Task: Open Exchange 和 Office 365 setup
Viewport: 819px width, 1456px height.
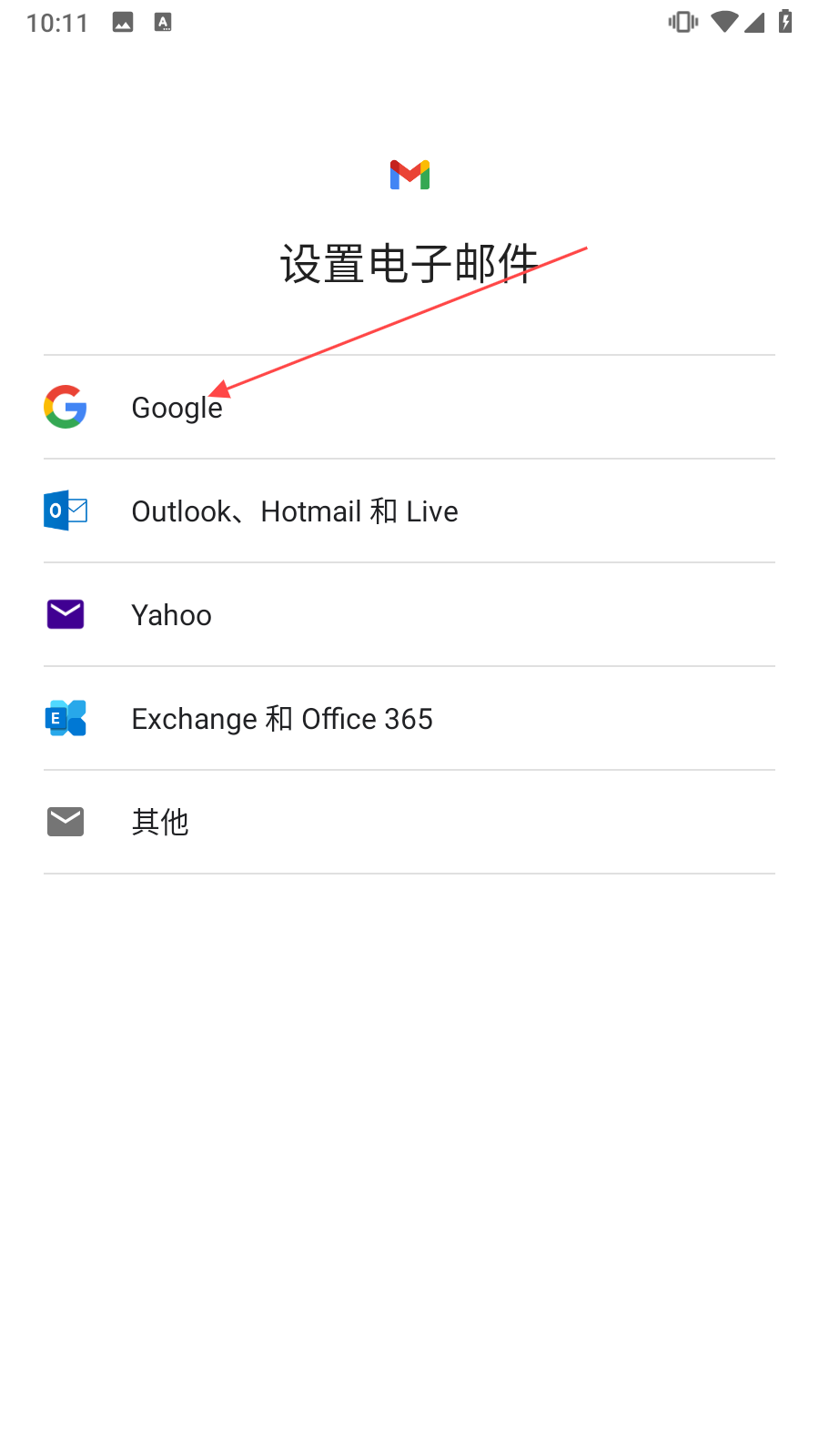Action: [x=282, y=719]
